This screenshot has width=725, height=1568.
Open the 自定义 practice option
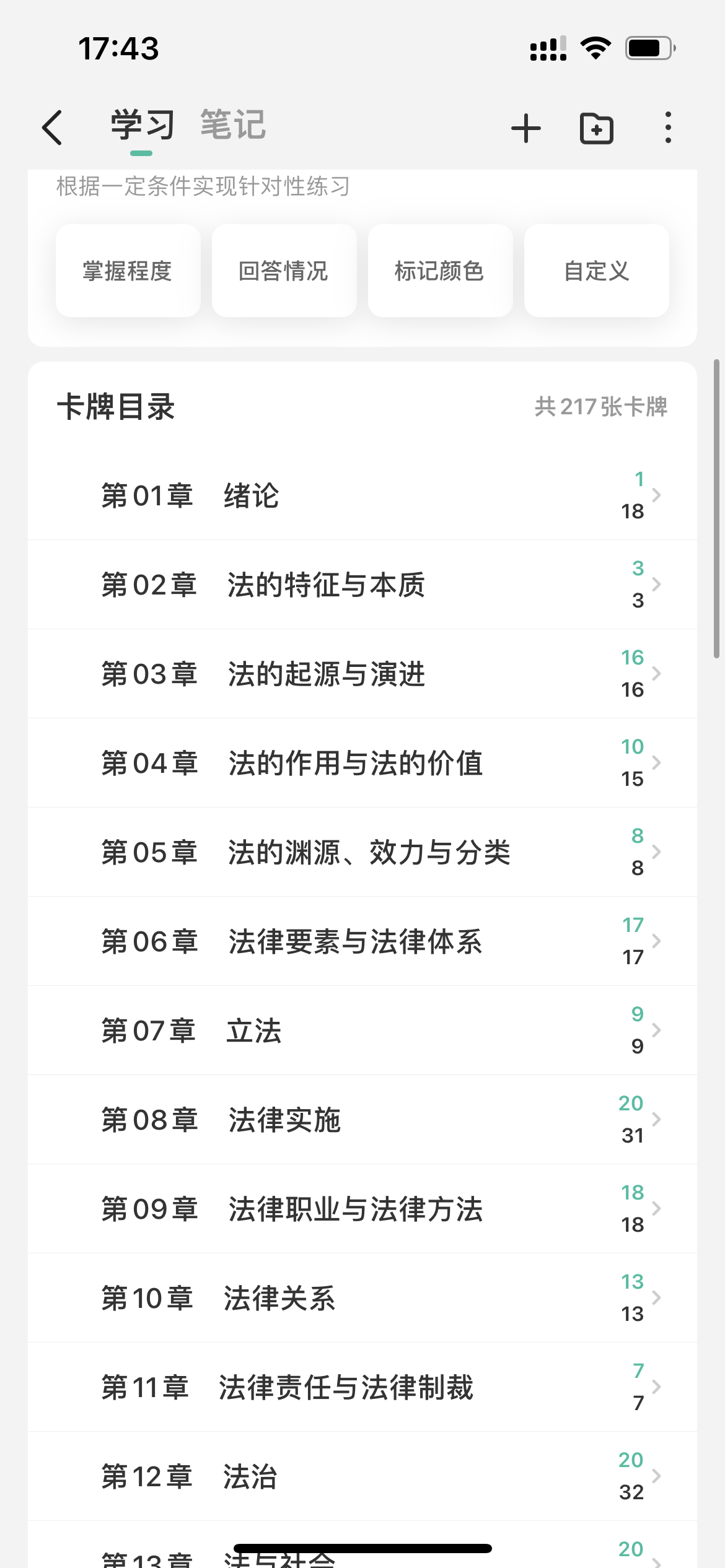click(x=596, y=271)
